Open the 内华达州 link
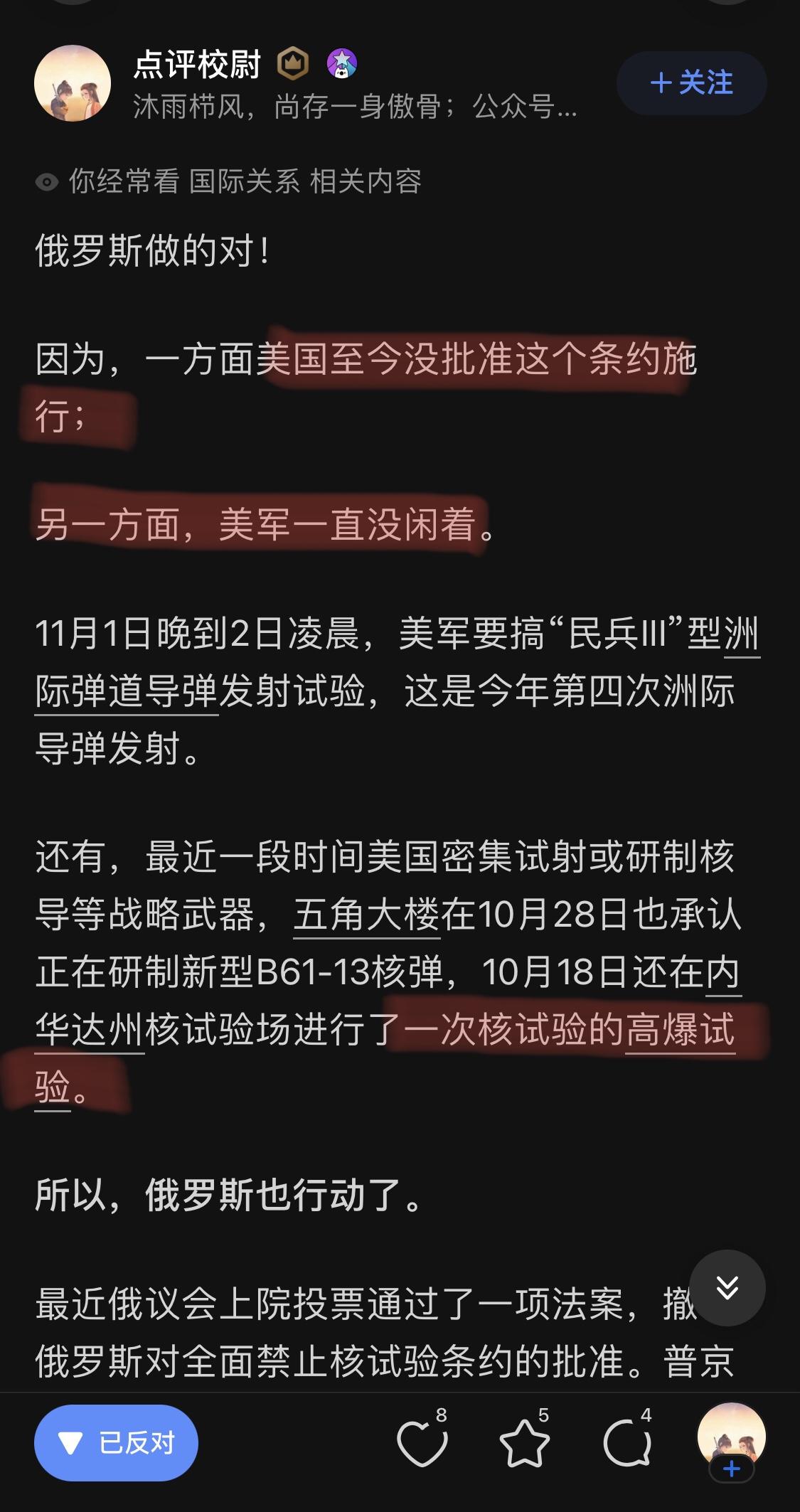The height and width of the screenshot is (1512, 800). pos(89,1030)
